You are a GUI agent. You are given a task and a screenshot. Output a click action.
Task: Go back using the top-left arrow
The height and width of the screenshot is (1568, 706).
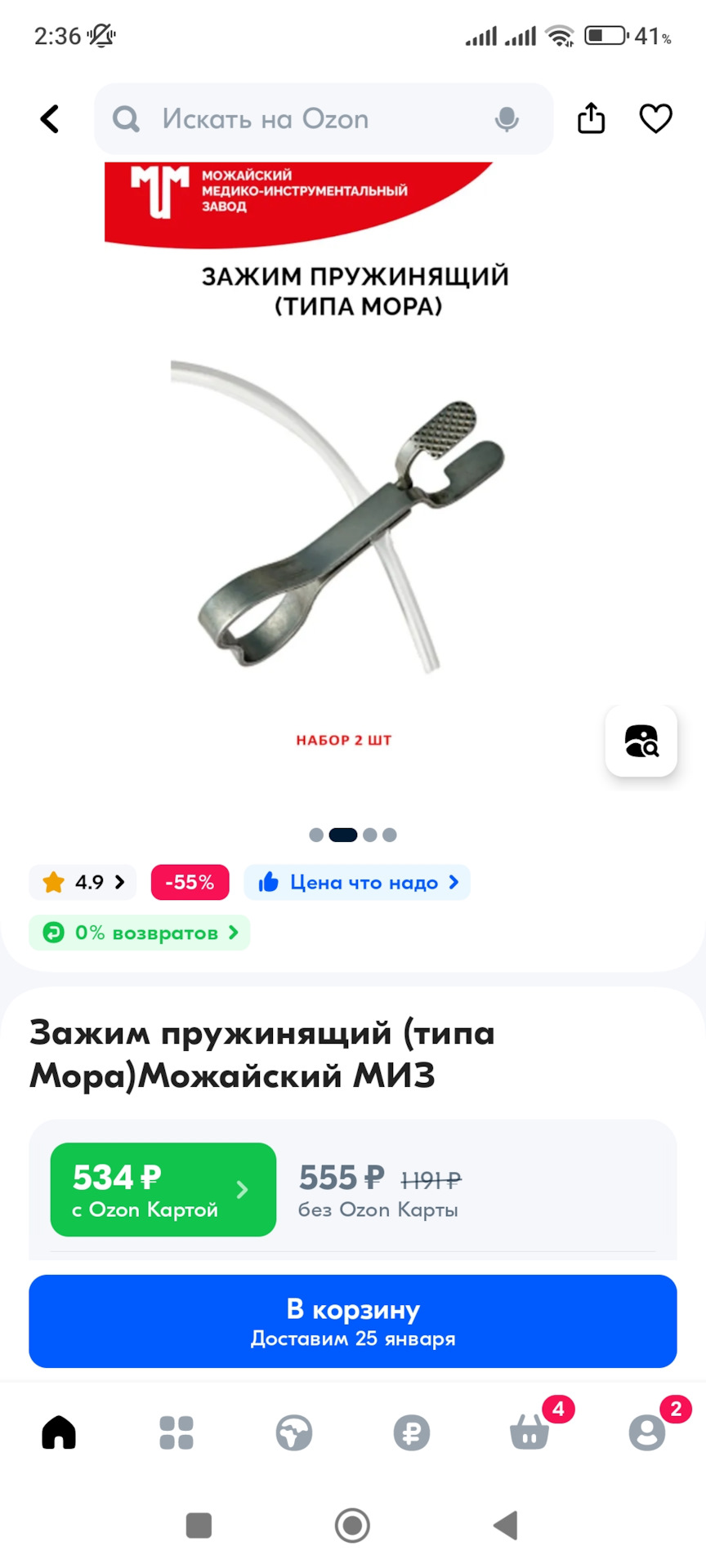point(50,119)
